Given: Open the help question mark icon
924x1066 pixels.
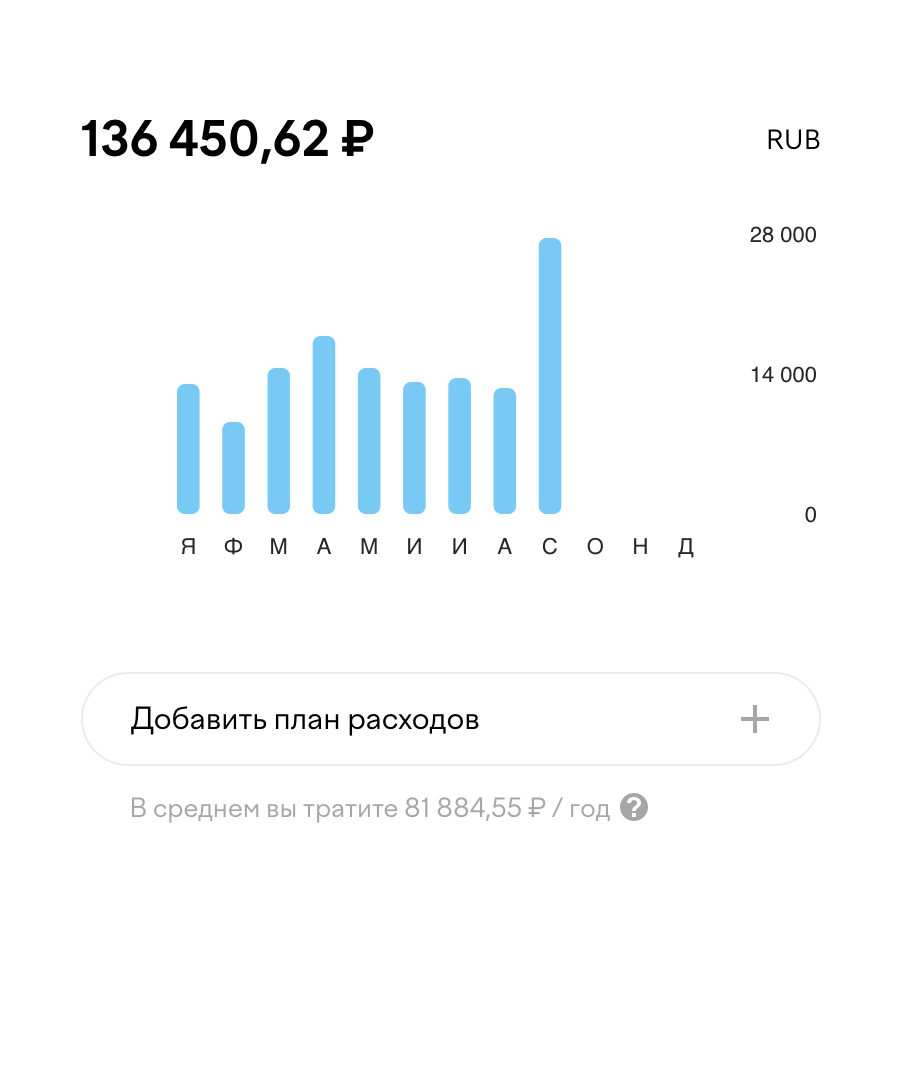Looking at the screenshot, I should click(x=634, y=808).
